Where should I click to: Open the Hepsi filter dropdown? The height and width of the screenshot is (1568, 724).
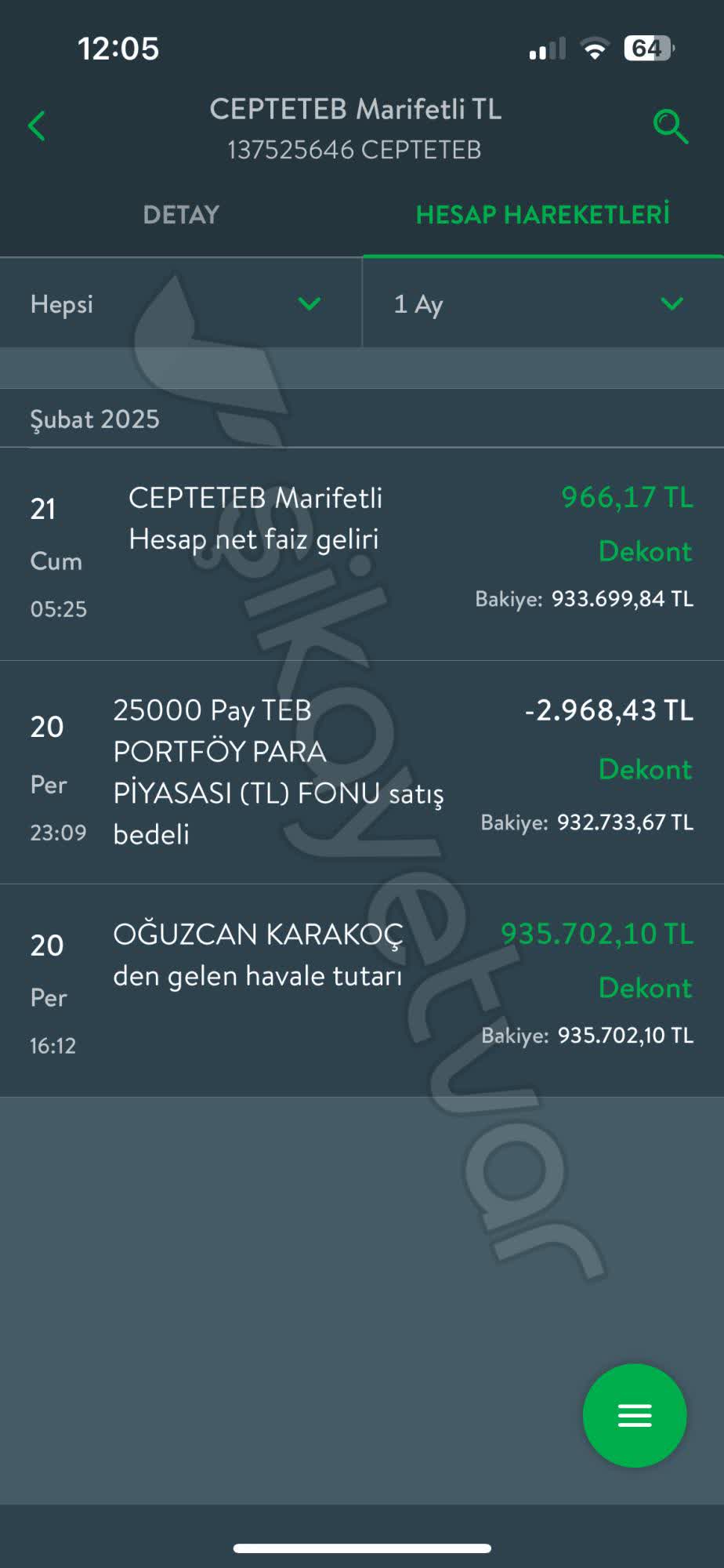180,304
